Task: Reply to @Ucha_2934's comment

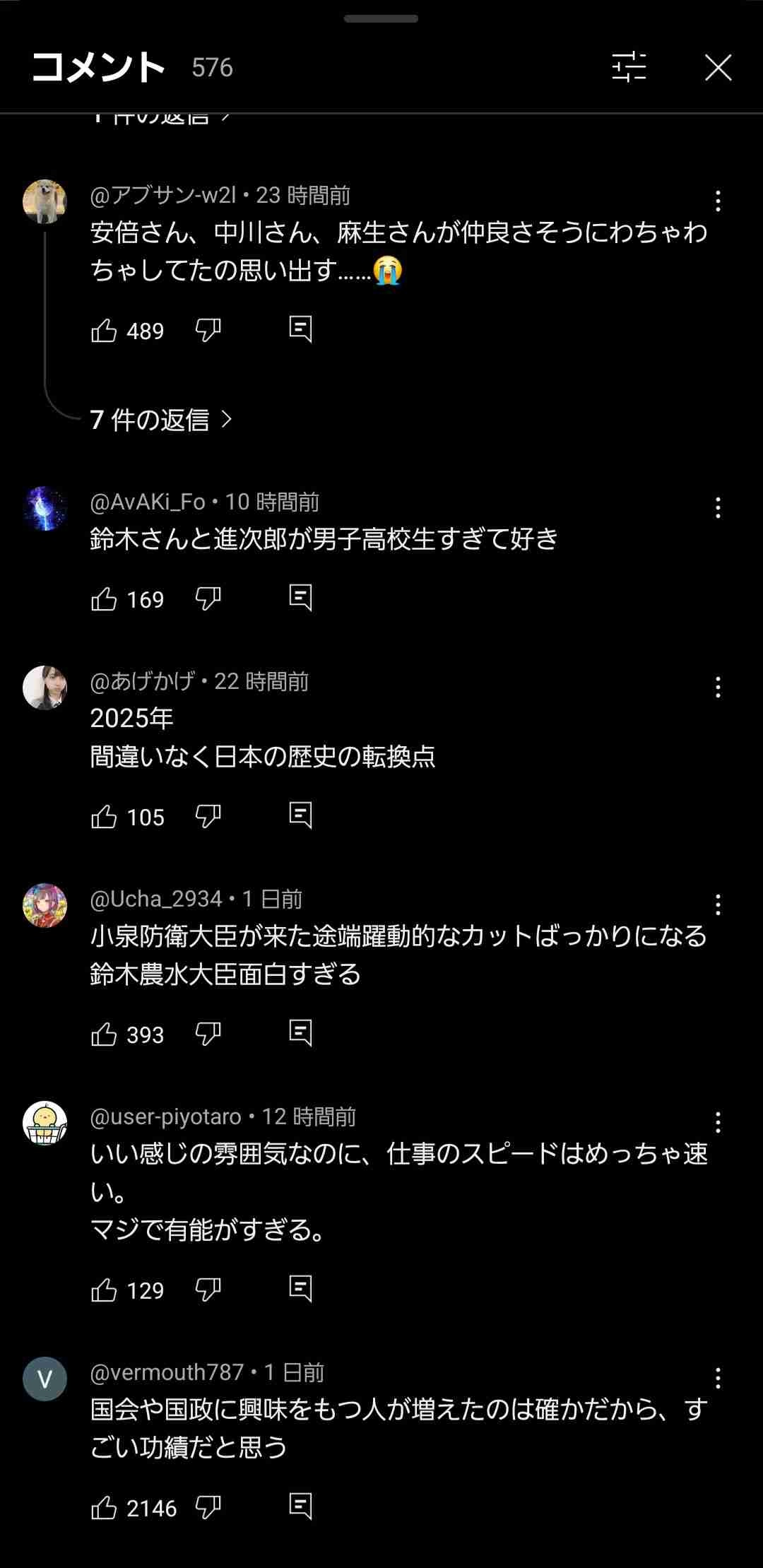Action: click(x=300, y=1034)
